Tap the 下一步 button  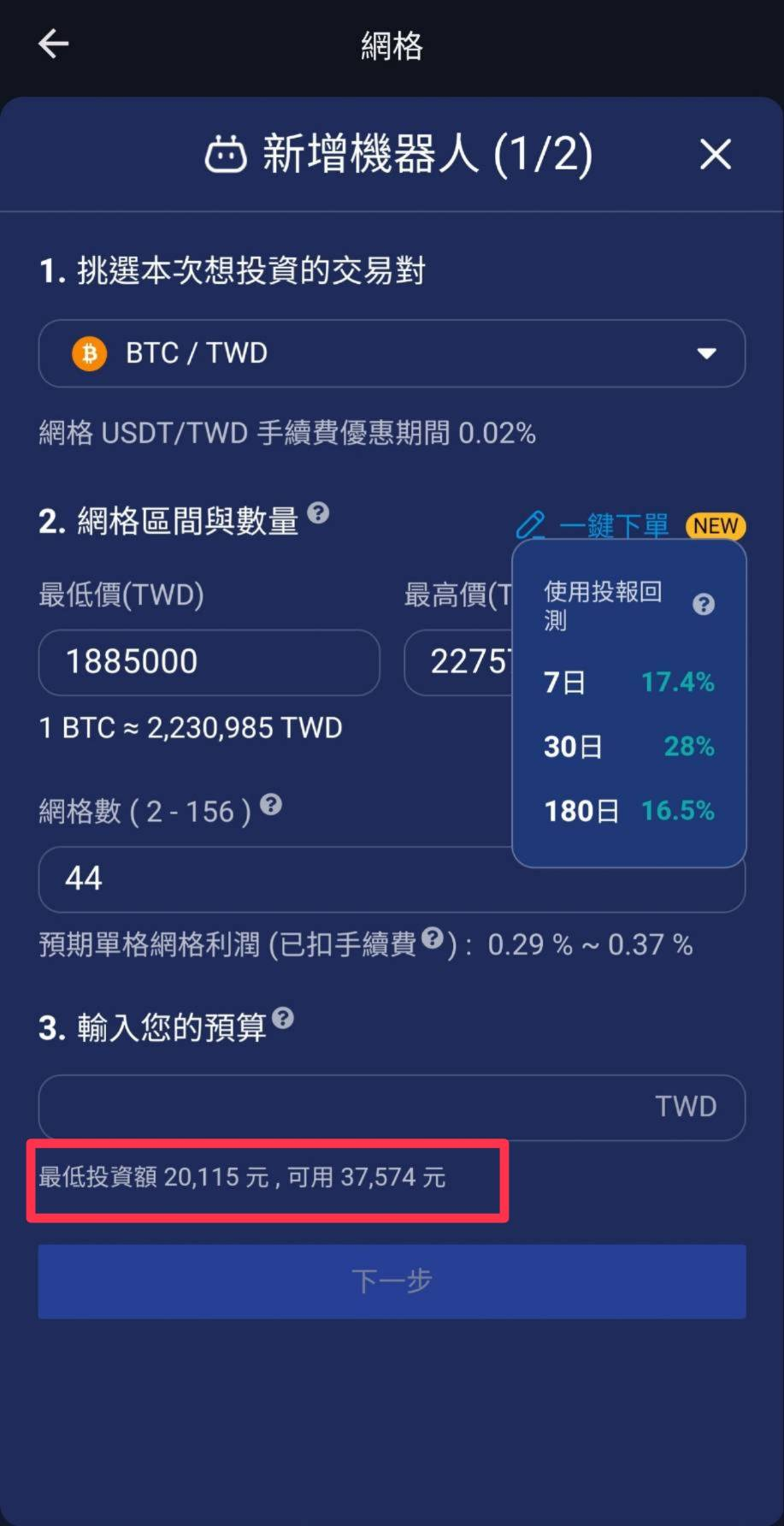[x=392, y=1281]
